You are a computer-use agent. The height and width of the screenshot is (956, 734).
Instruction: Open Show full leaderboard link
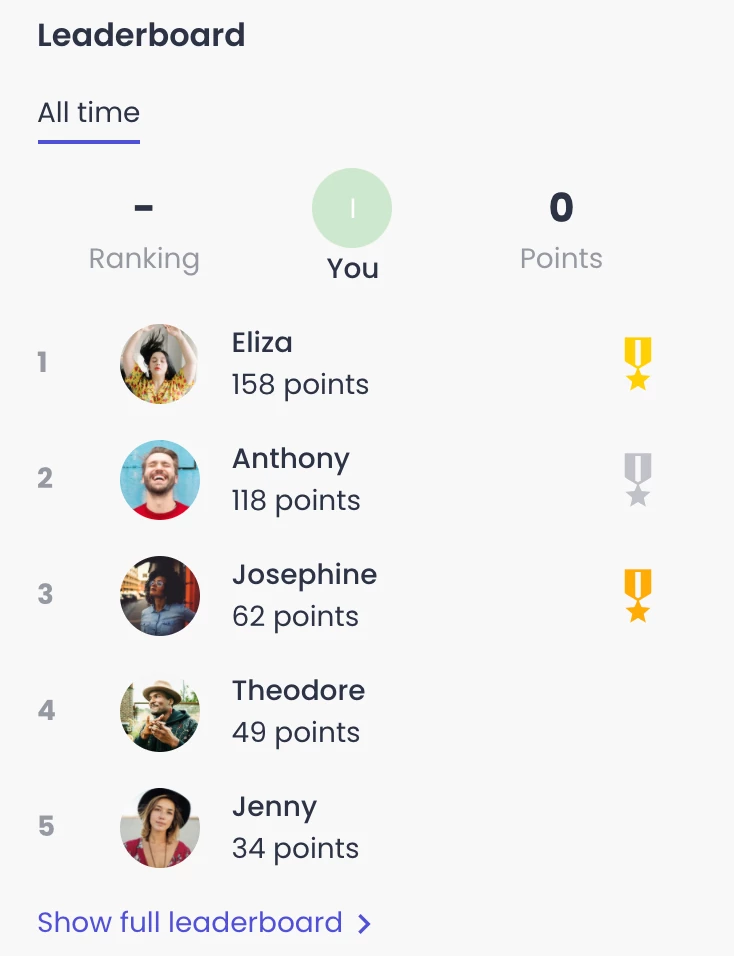pos(189,922)
